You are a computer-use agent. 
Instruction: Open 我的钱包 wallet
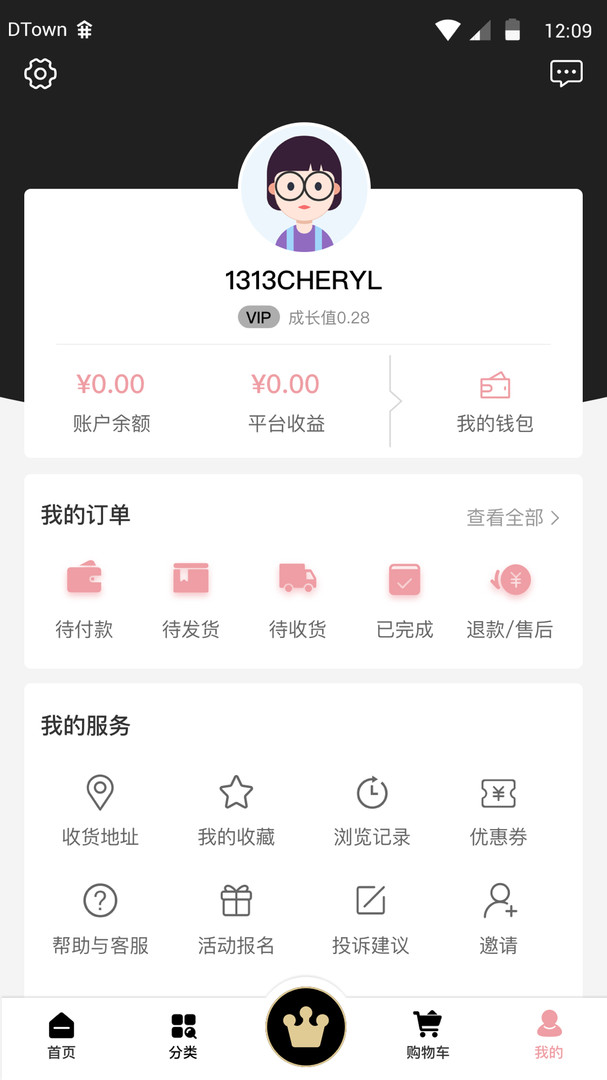click(x=495, y=402)
